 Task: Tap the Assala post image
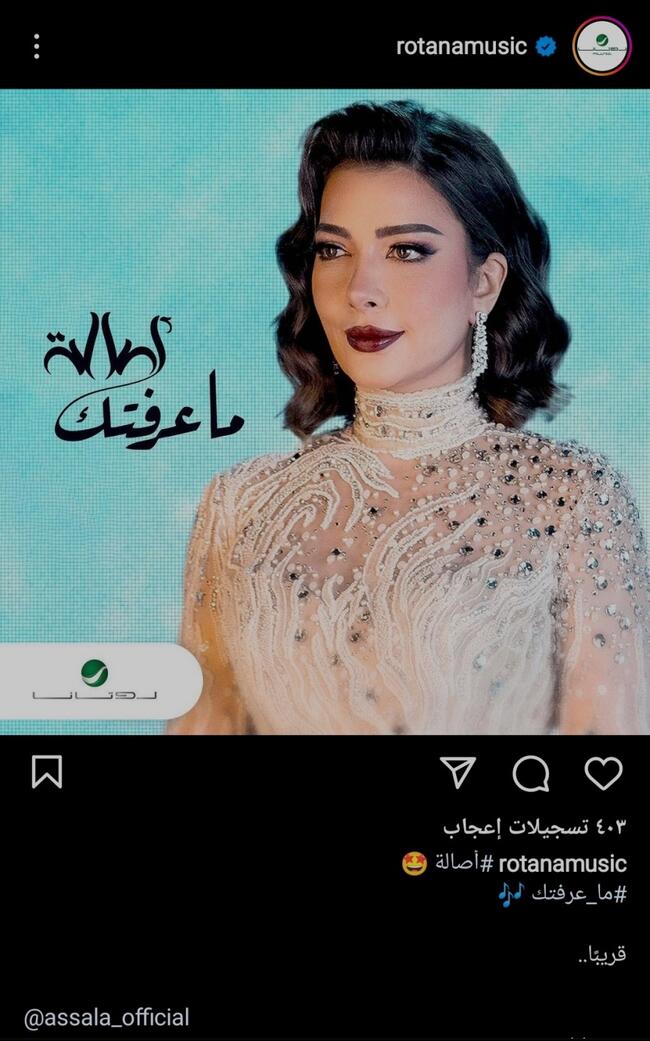coord(325,412)
